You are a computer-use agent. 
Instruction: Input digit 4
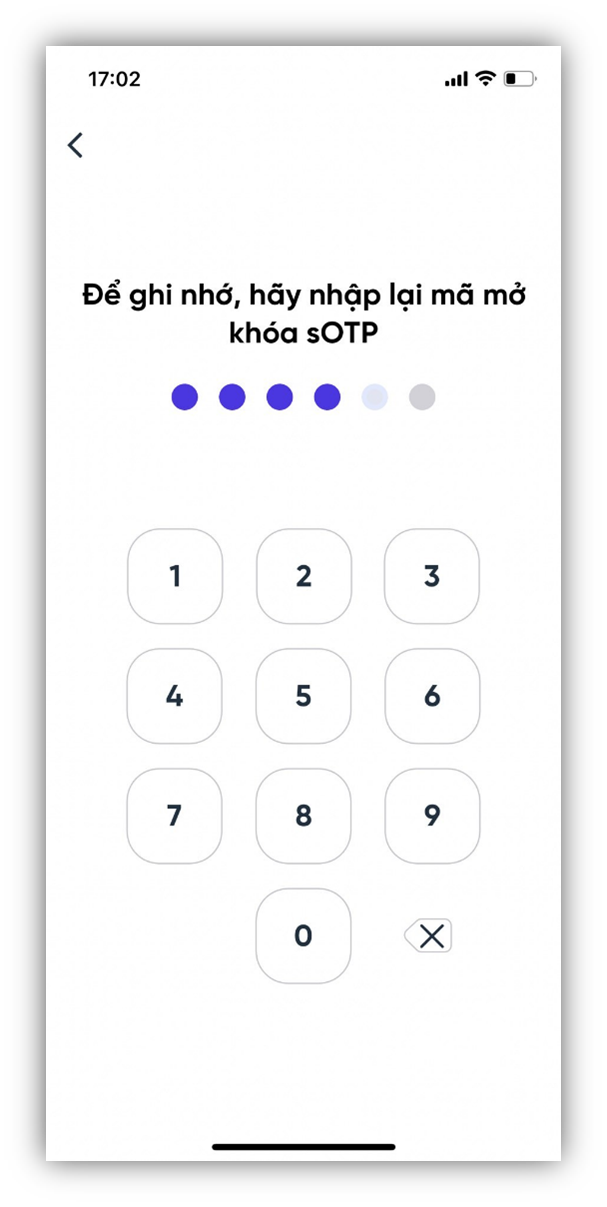(x=175, y=696)
